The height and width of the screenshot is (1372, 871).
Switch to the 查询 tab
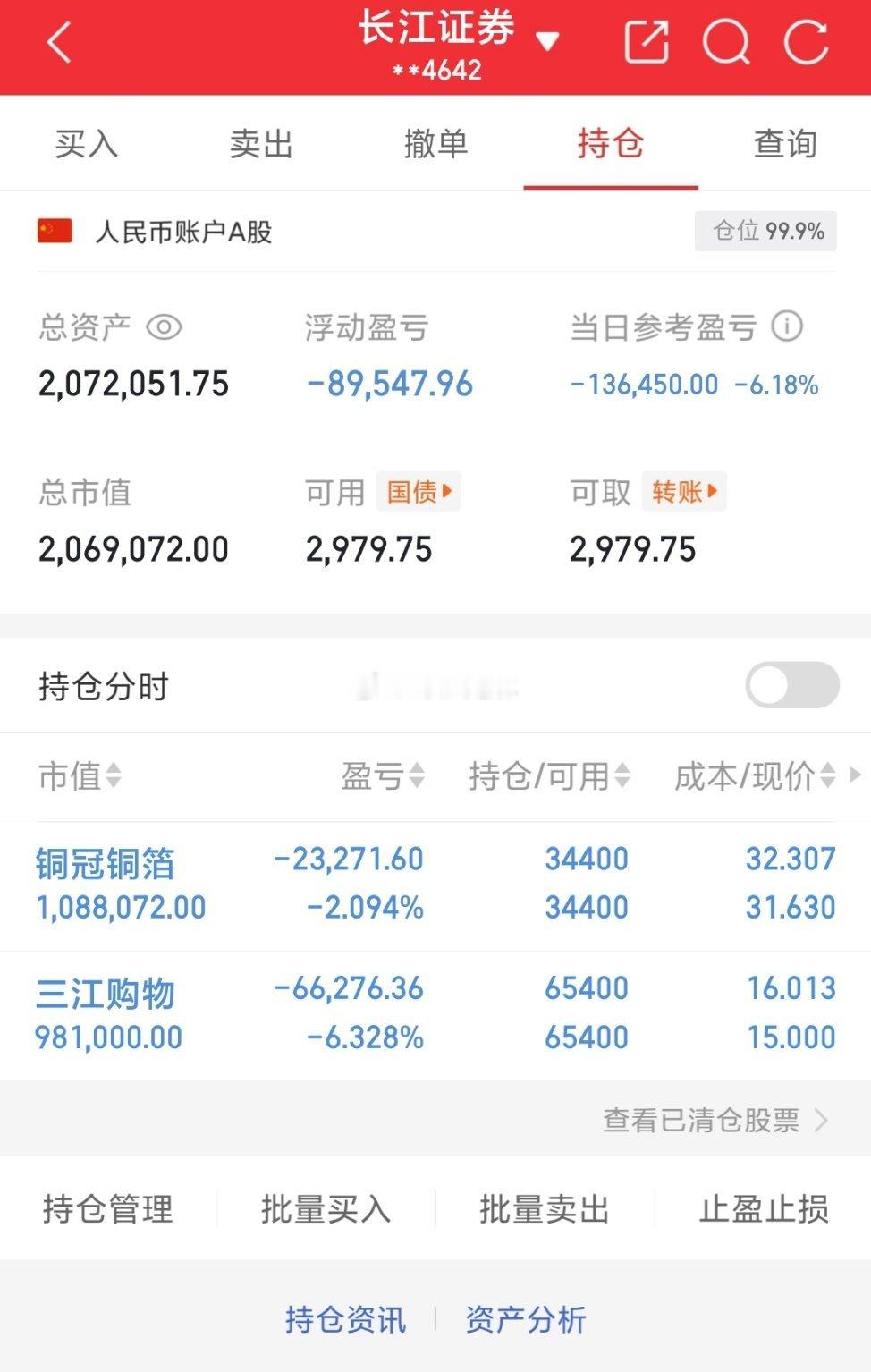(x=783, y=143)
